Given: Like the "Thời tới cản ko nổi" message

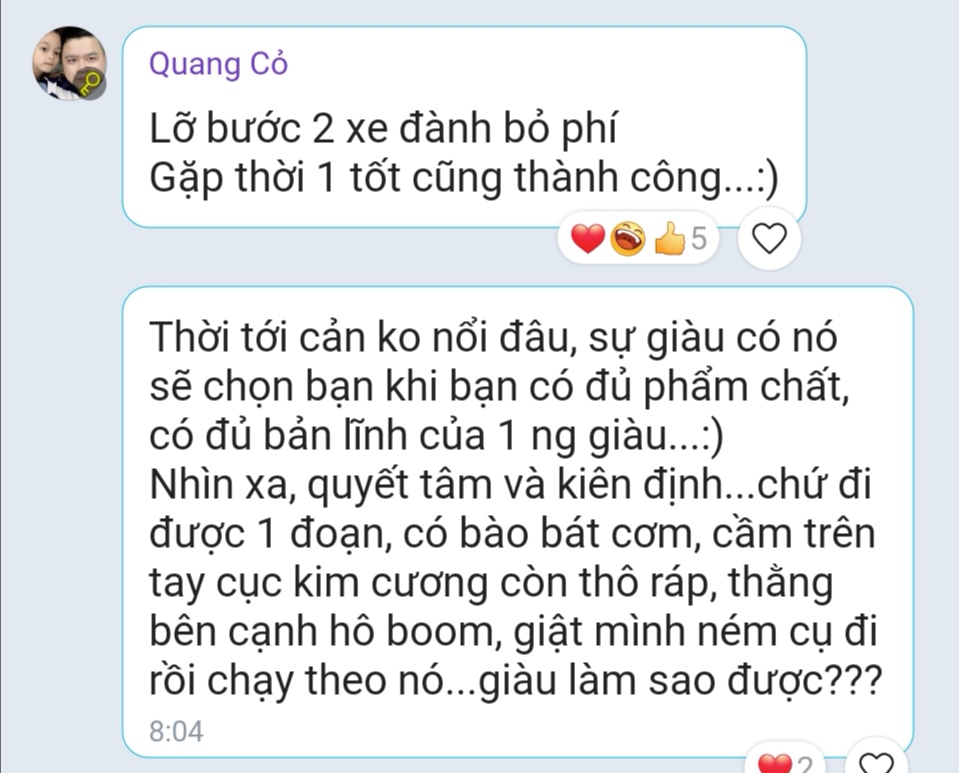Looking at the screenshot, I should (877, 761).
